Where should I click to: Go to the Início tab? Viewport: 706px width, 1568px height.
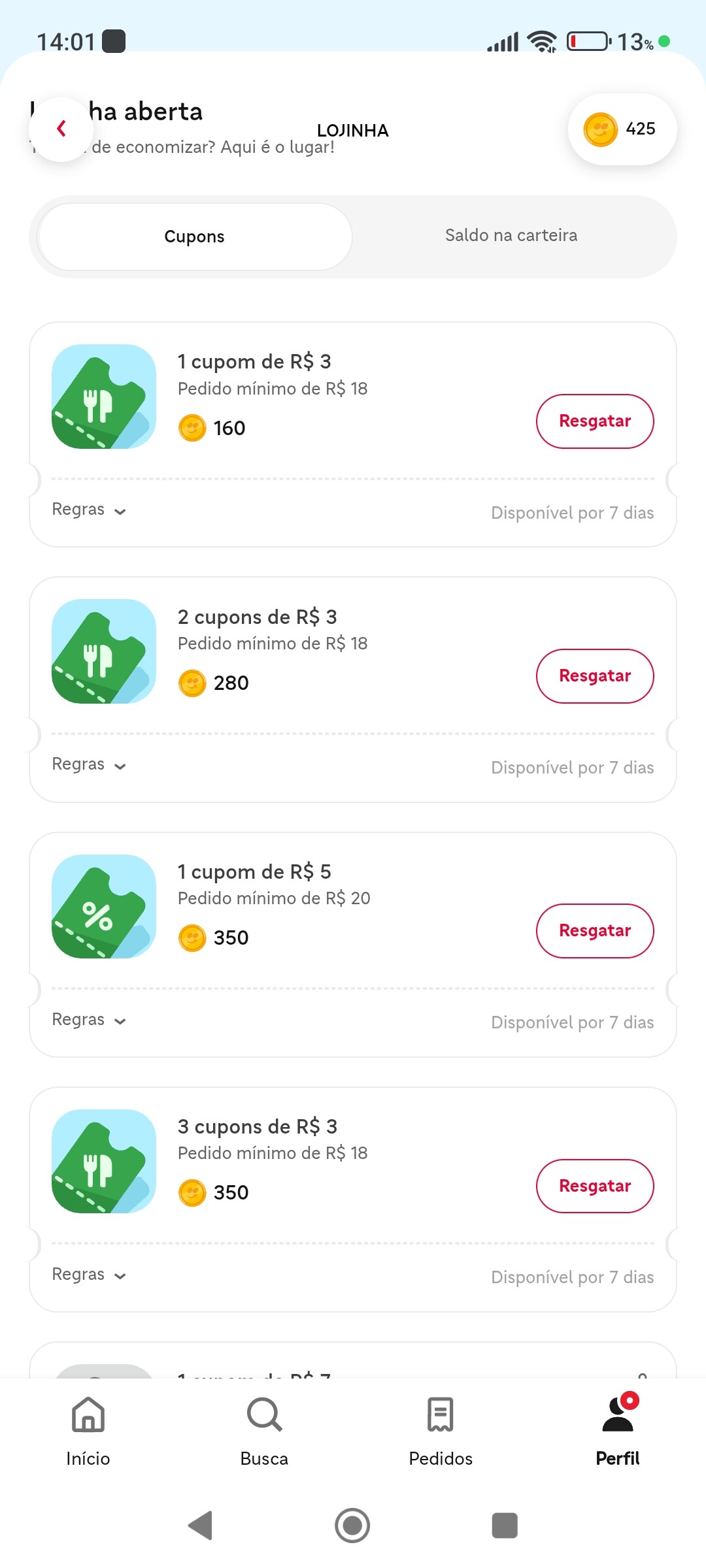pos(88,1431)
